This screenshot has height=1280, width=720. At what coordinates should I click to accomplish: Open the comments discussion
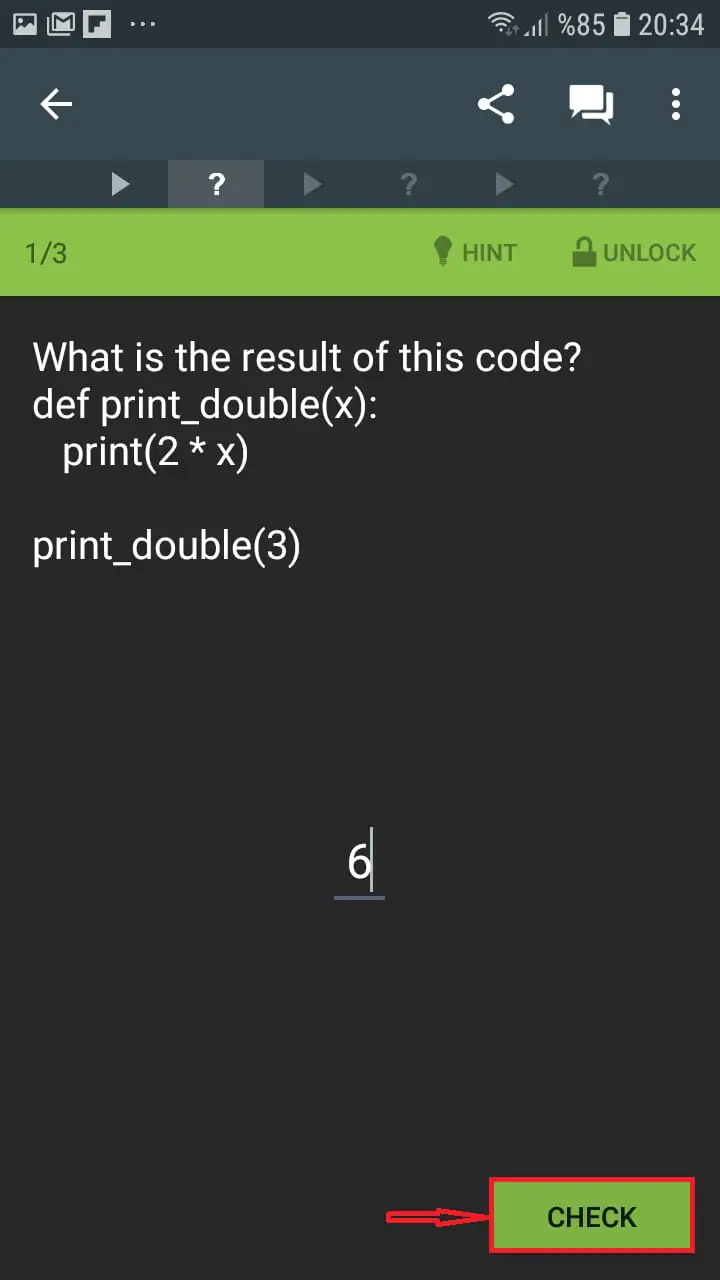(591, 104)
